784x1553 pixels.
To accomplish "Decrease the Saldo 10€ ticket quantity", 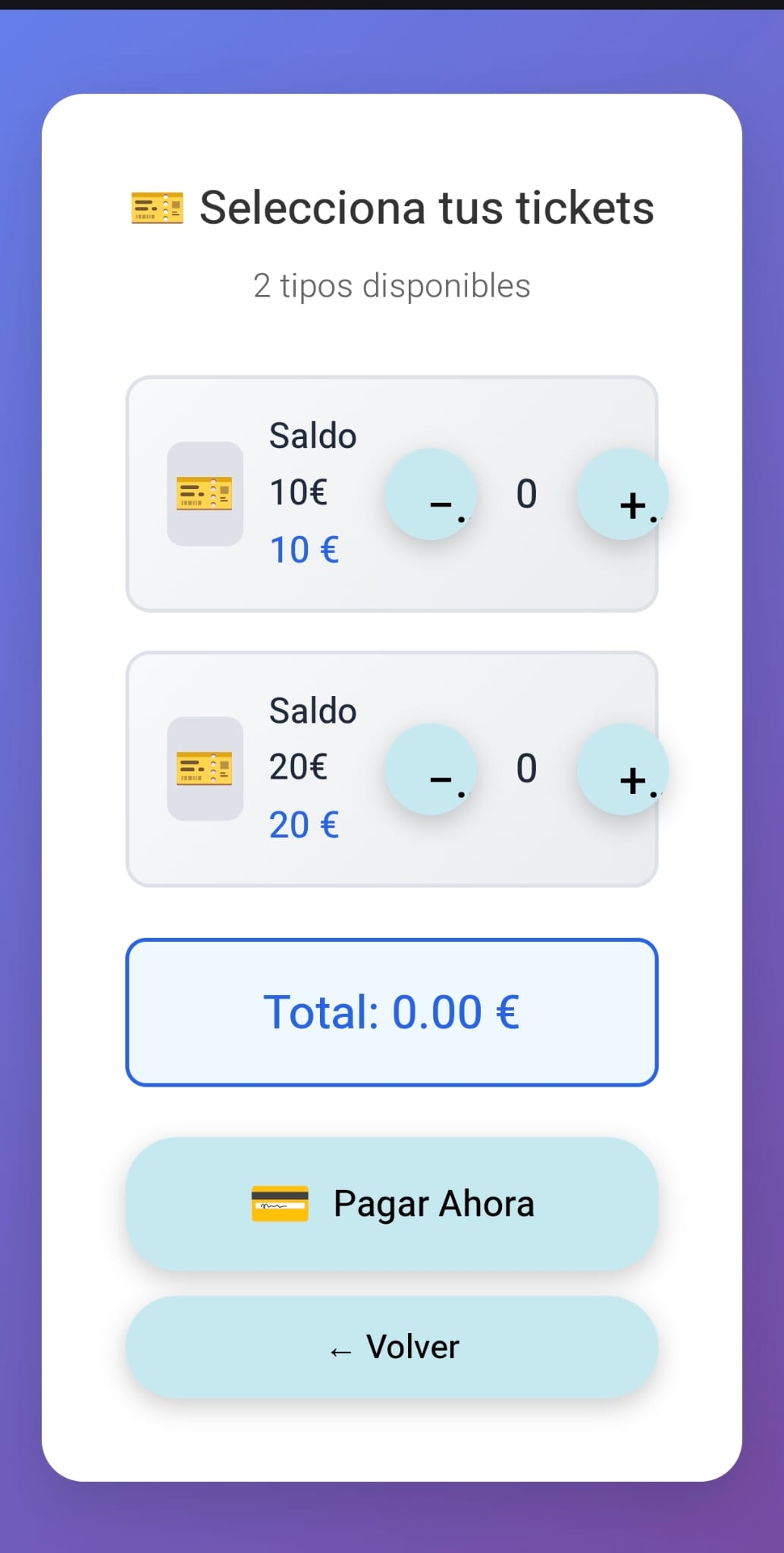I will coord(431,494).
